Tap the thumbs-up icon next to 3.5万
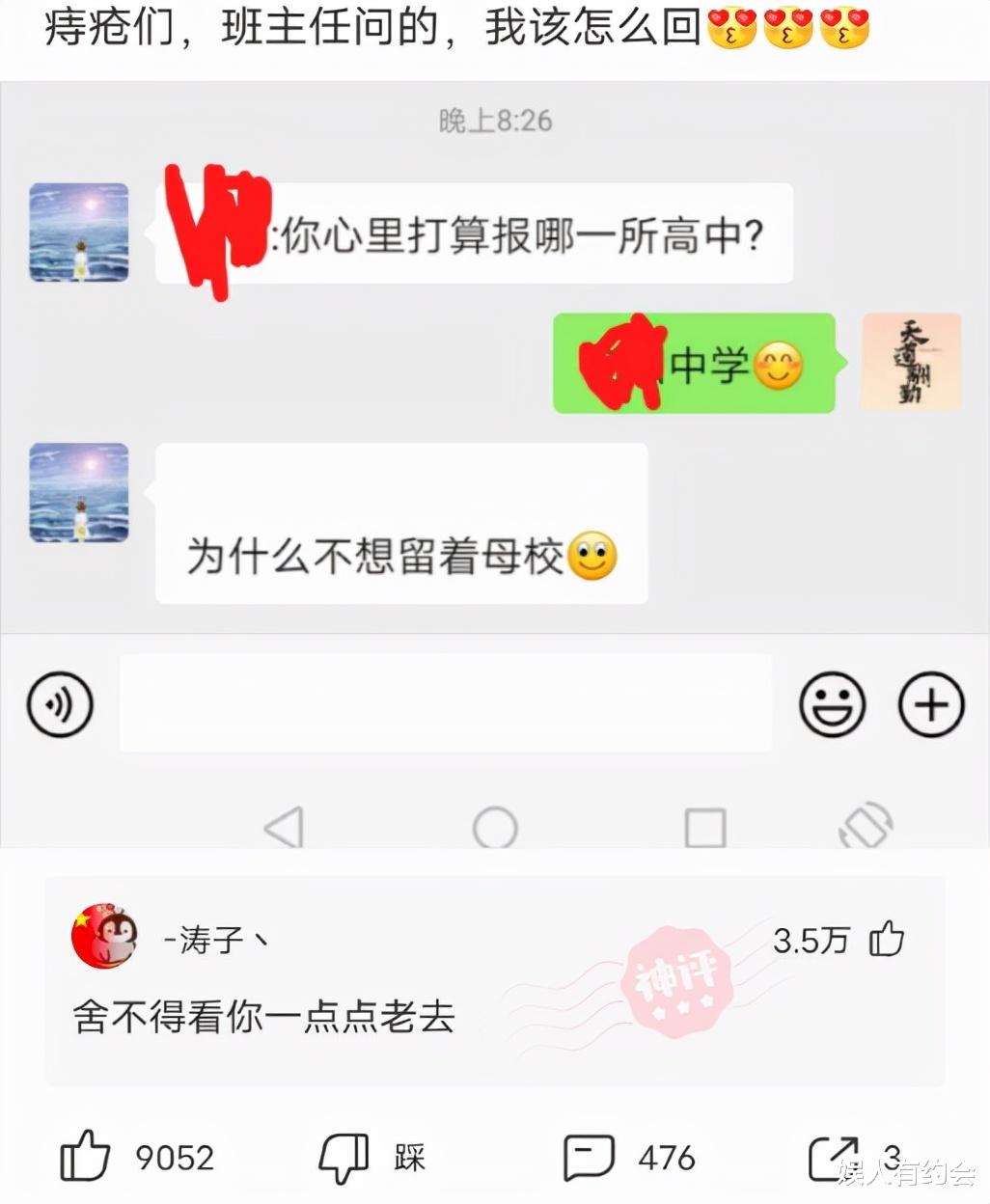 [888, 938]
